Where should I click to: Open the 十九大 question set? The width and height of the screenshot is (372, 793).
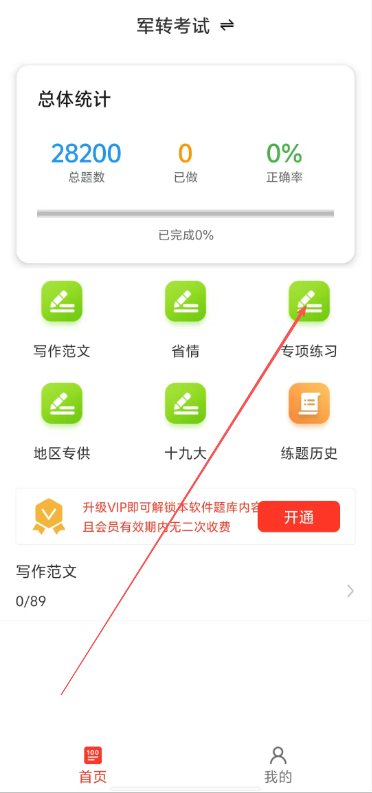coord(185,422)
